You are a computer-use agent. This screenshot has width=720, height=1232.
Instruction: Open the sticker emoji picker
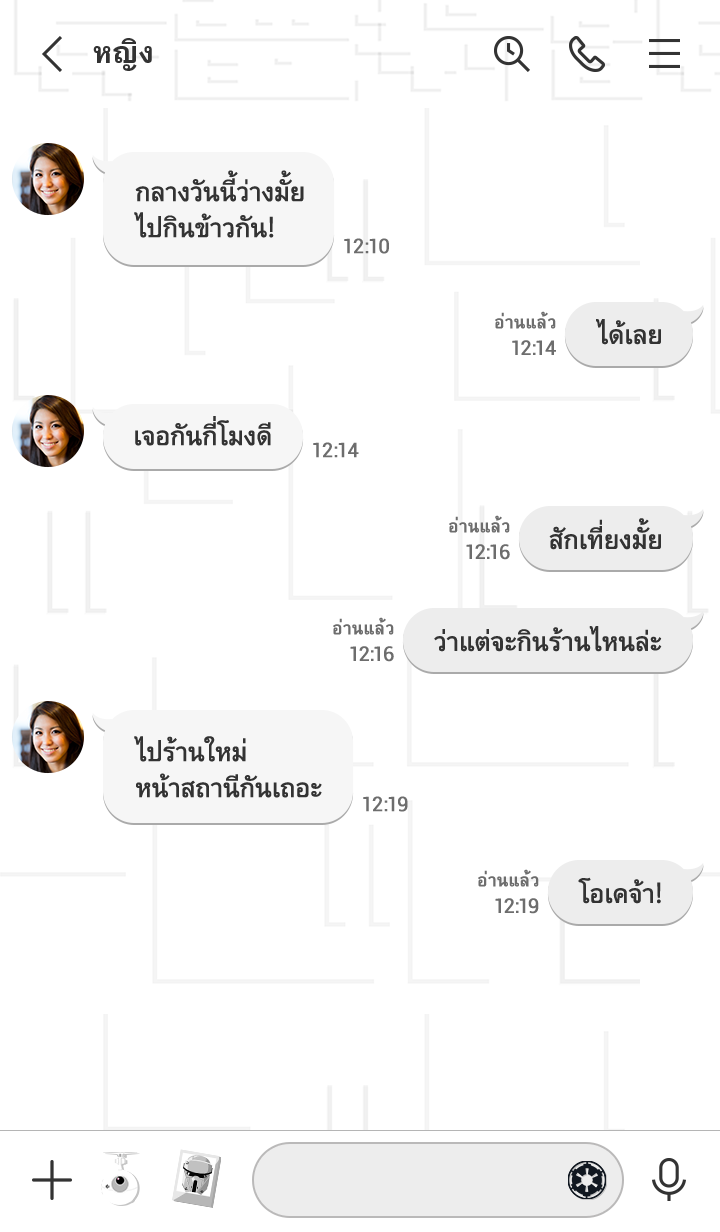click(x=587, y=1181)
